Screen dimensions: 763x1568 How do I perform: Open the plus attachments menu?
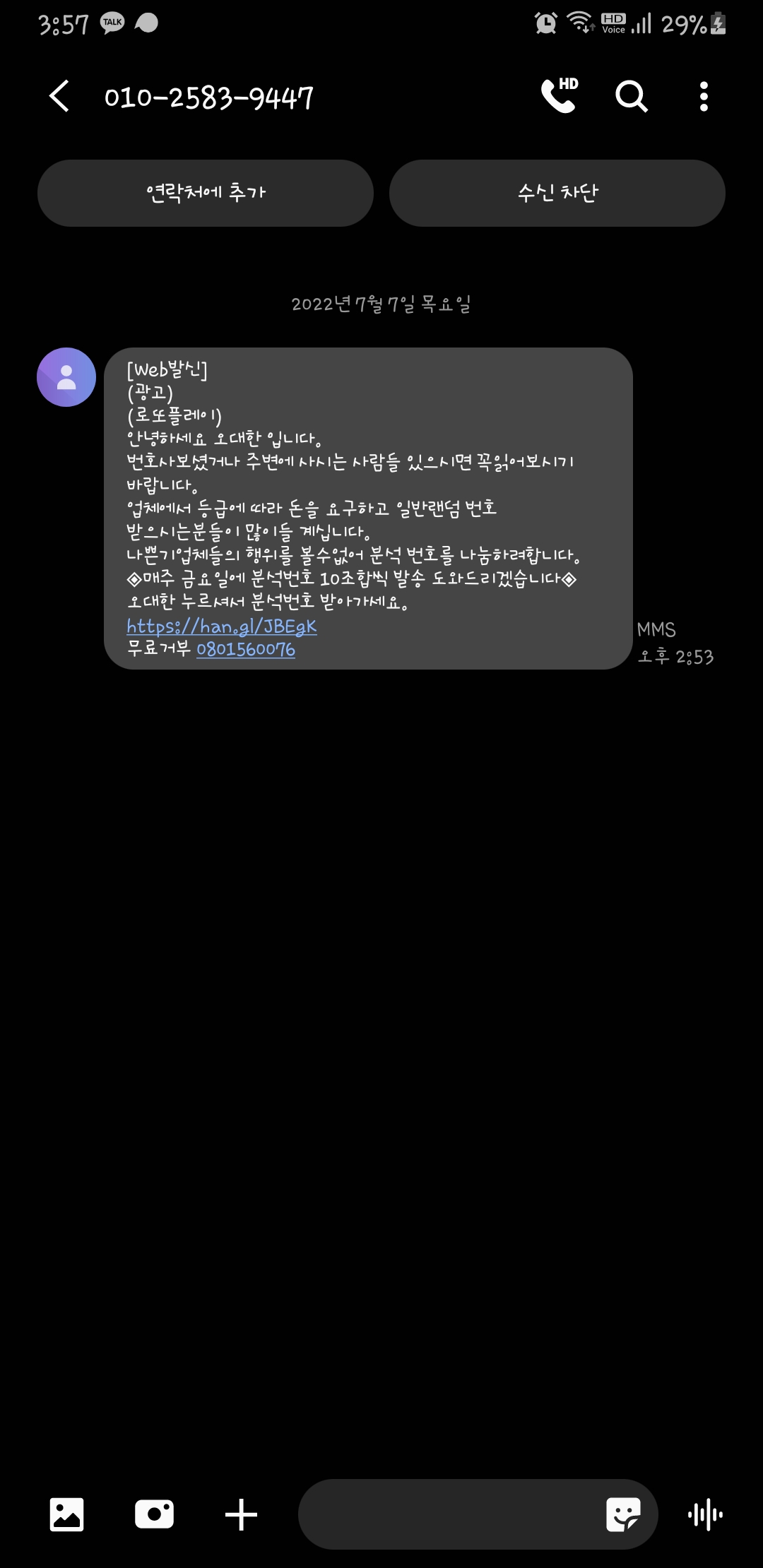click(241, 1514)
